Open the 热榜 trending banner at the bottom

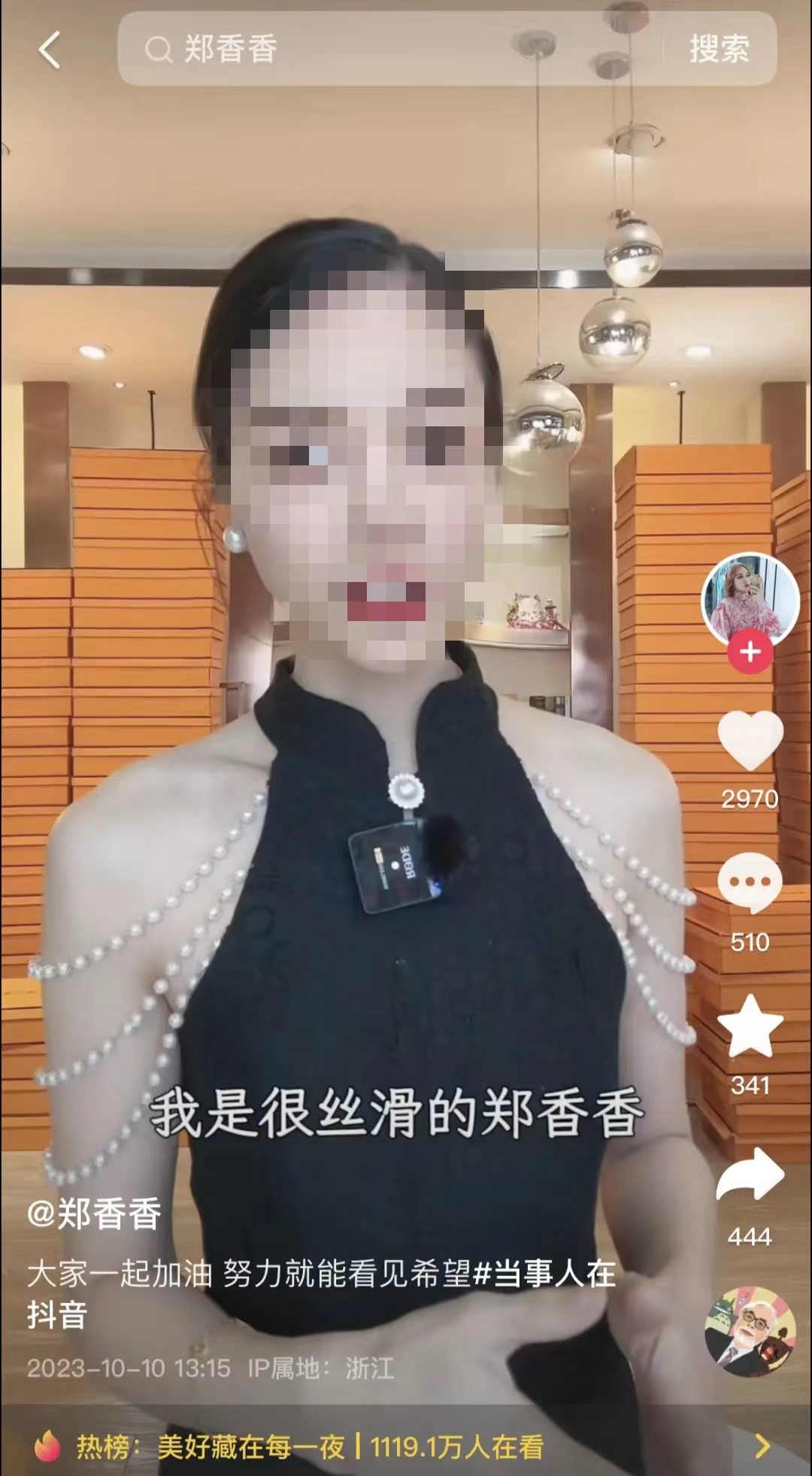pyautogui.click(x=406, y=1446)
